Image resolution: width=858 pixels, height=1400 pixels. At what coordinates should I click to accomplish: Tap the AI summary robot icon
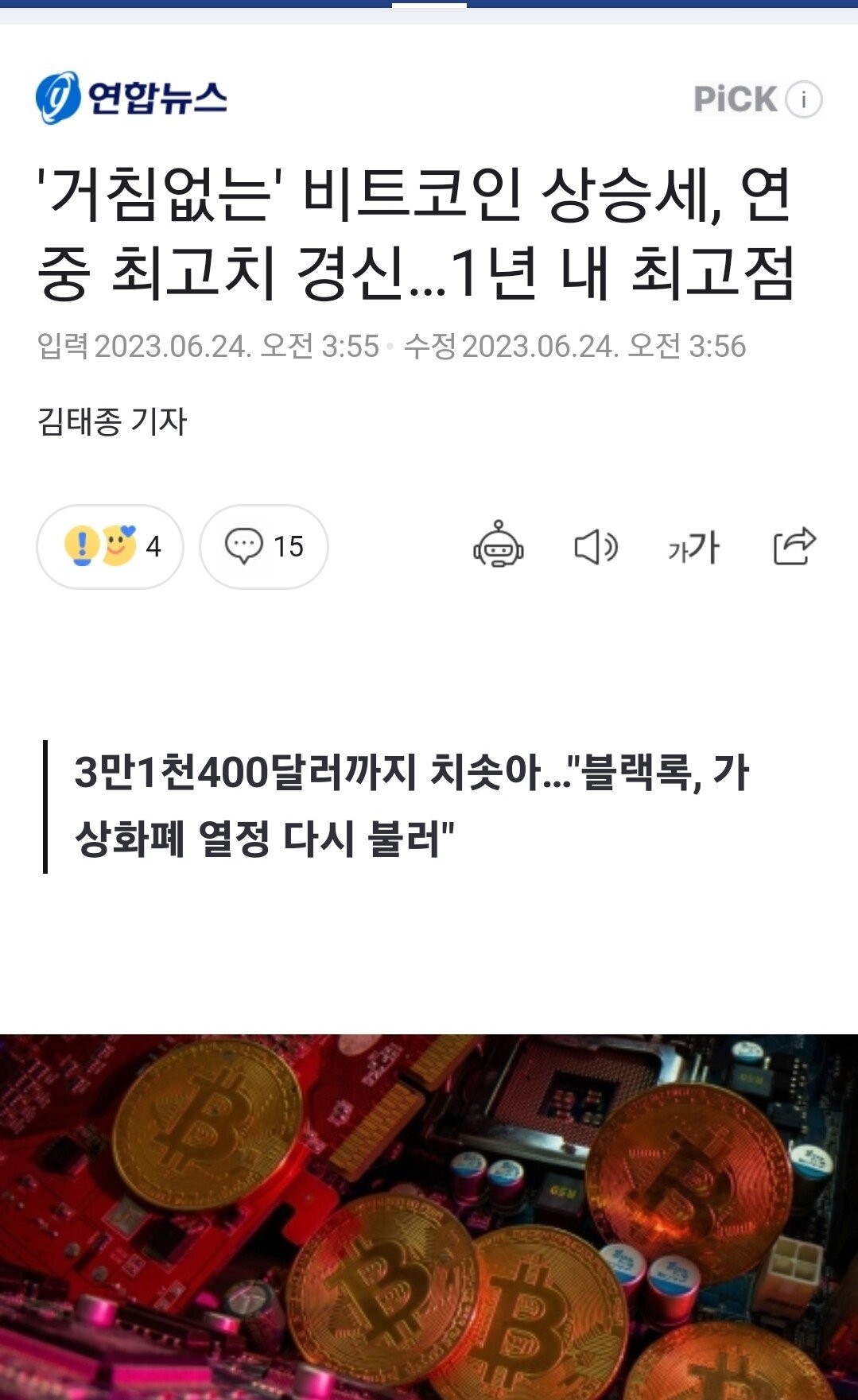click(x=499, y=545)
